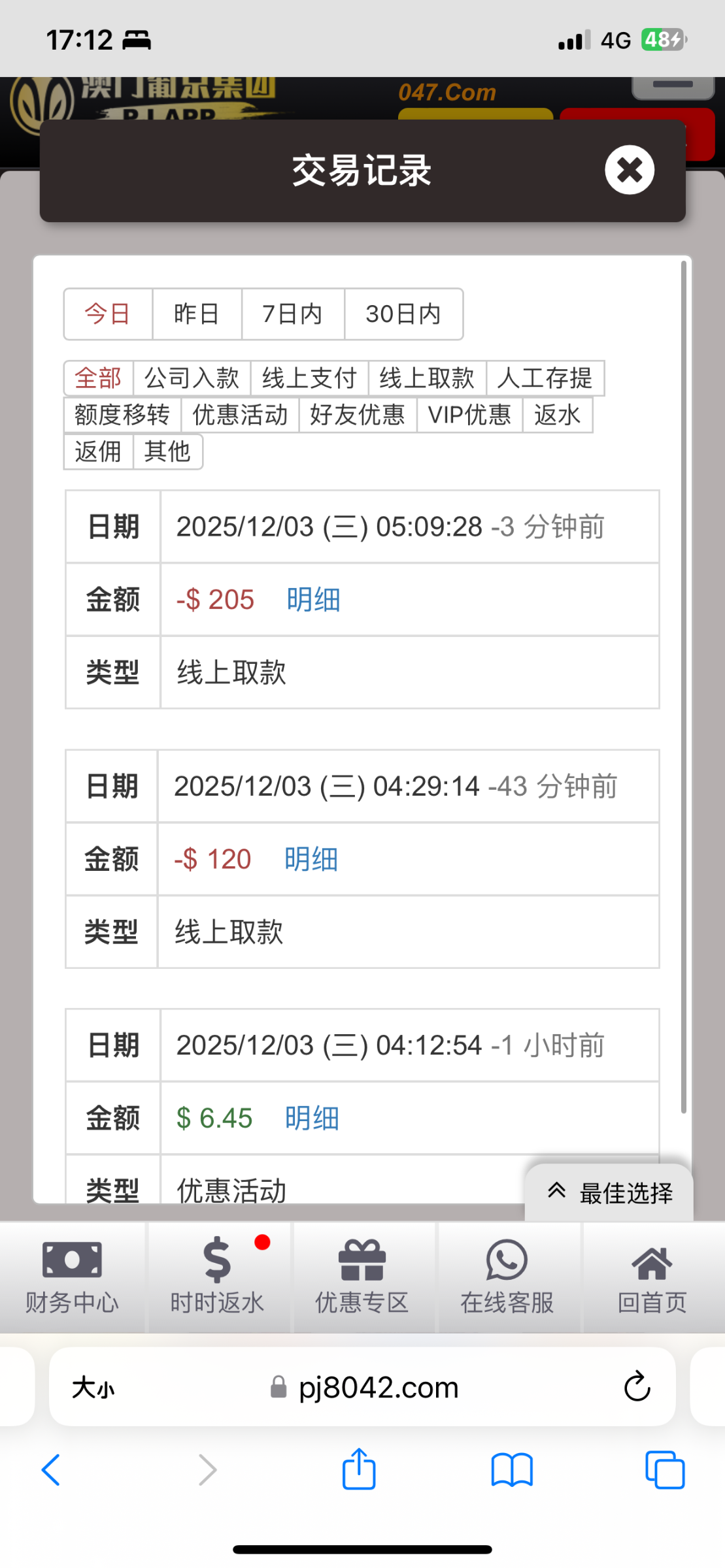Tap the Safari share icon
The height and width of the screenshot is (1568, 725).
coord(358,1470)
